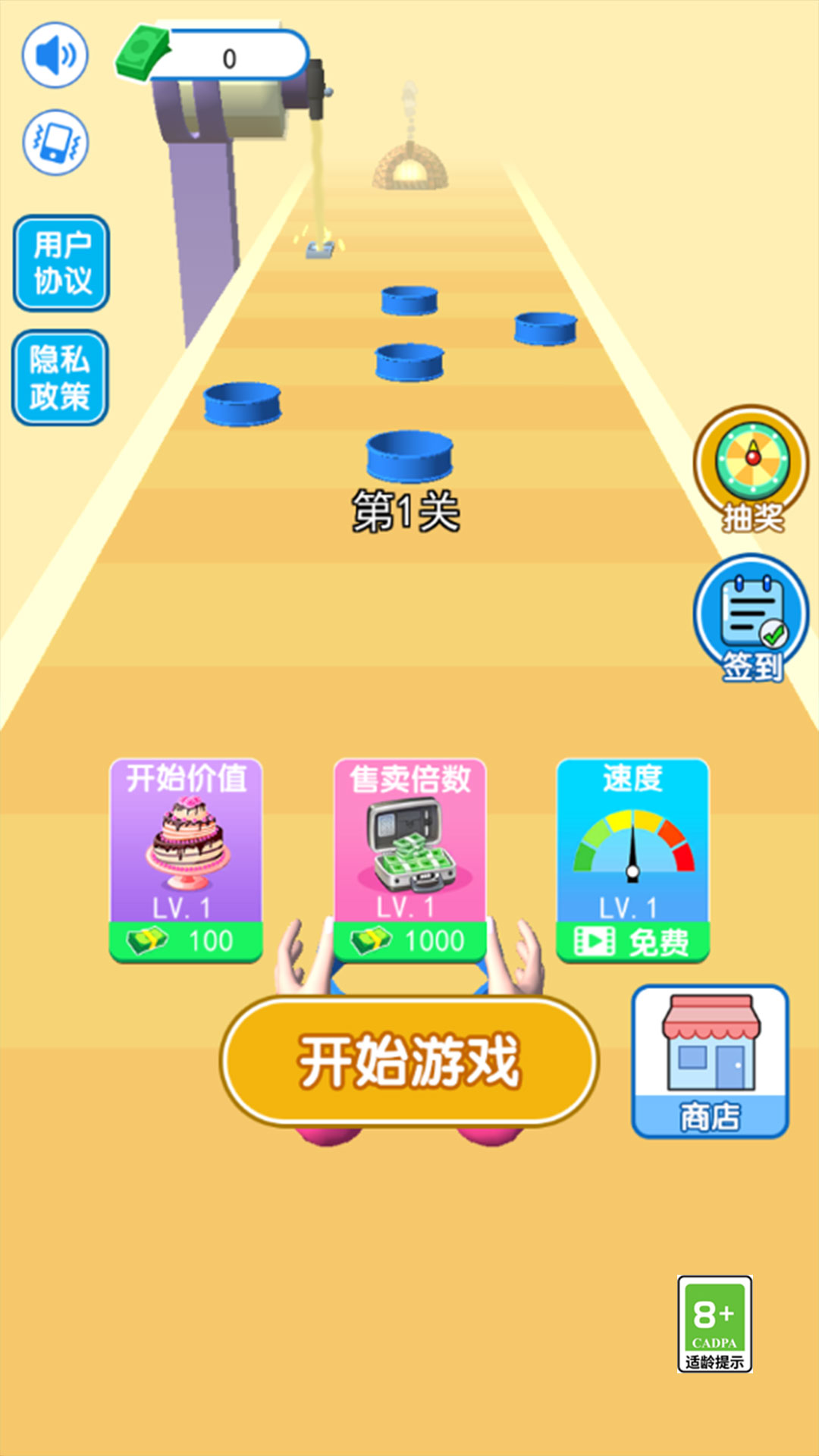Screen dimensions: 819x1456
Task: Open 隐私政策 privacy policy
Action: pyautogui.click(x=60, y=377)
